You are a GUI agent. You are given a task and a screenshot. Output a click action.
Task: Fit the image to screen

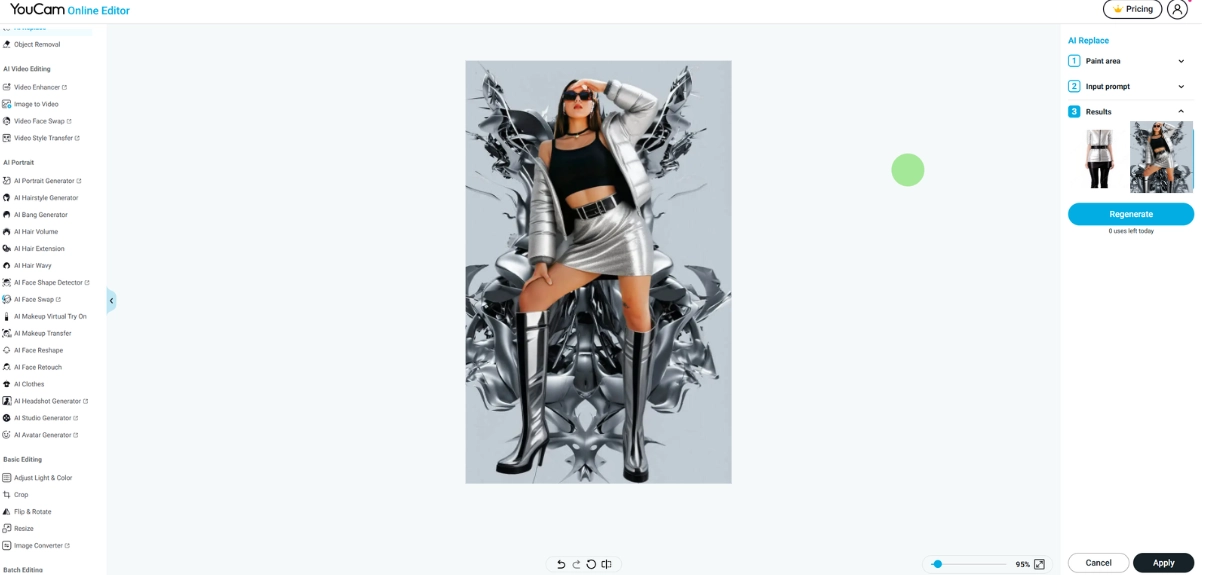[x=1039, y=564]
